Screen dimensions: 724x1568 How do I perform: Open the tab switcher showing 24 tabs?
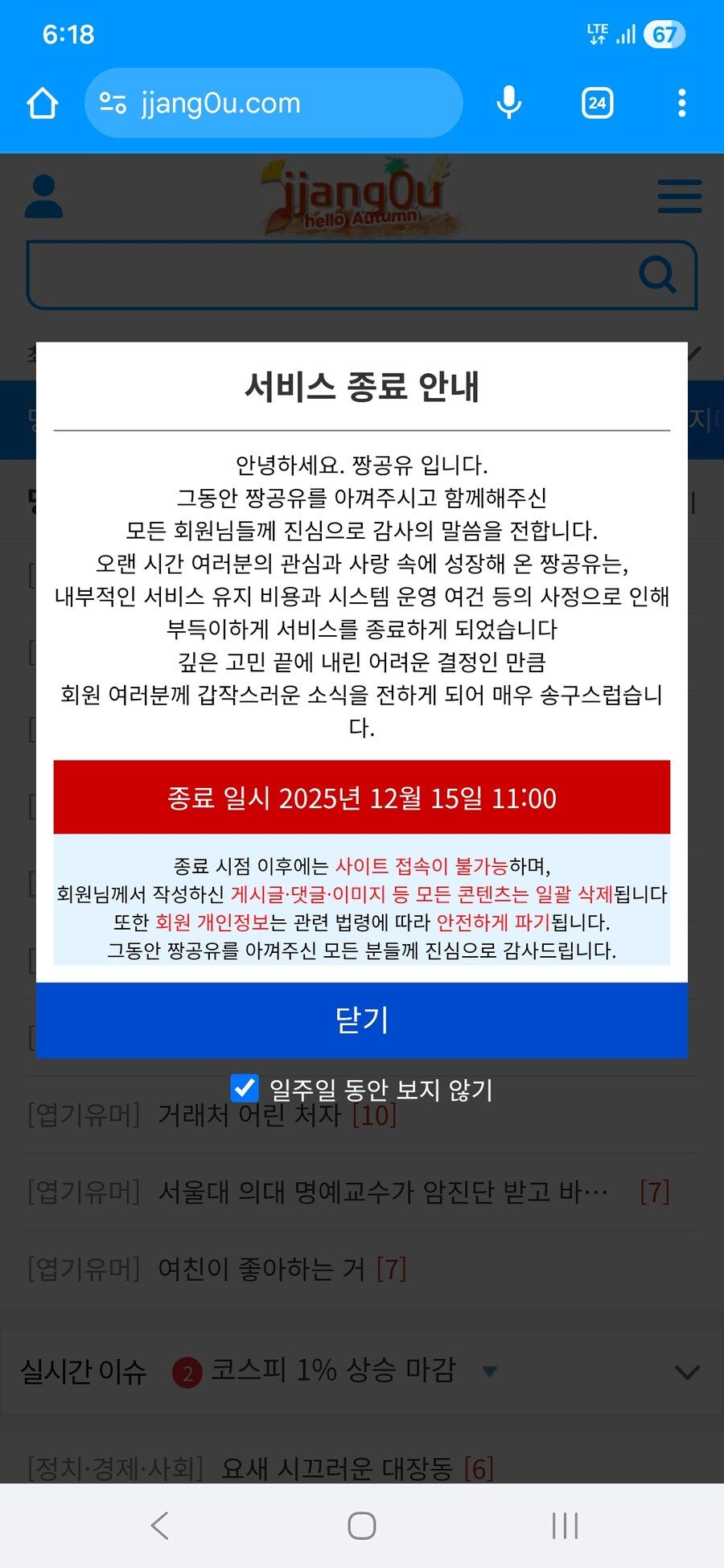click(x=597, y=103)
